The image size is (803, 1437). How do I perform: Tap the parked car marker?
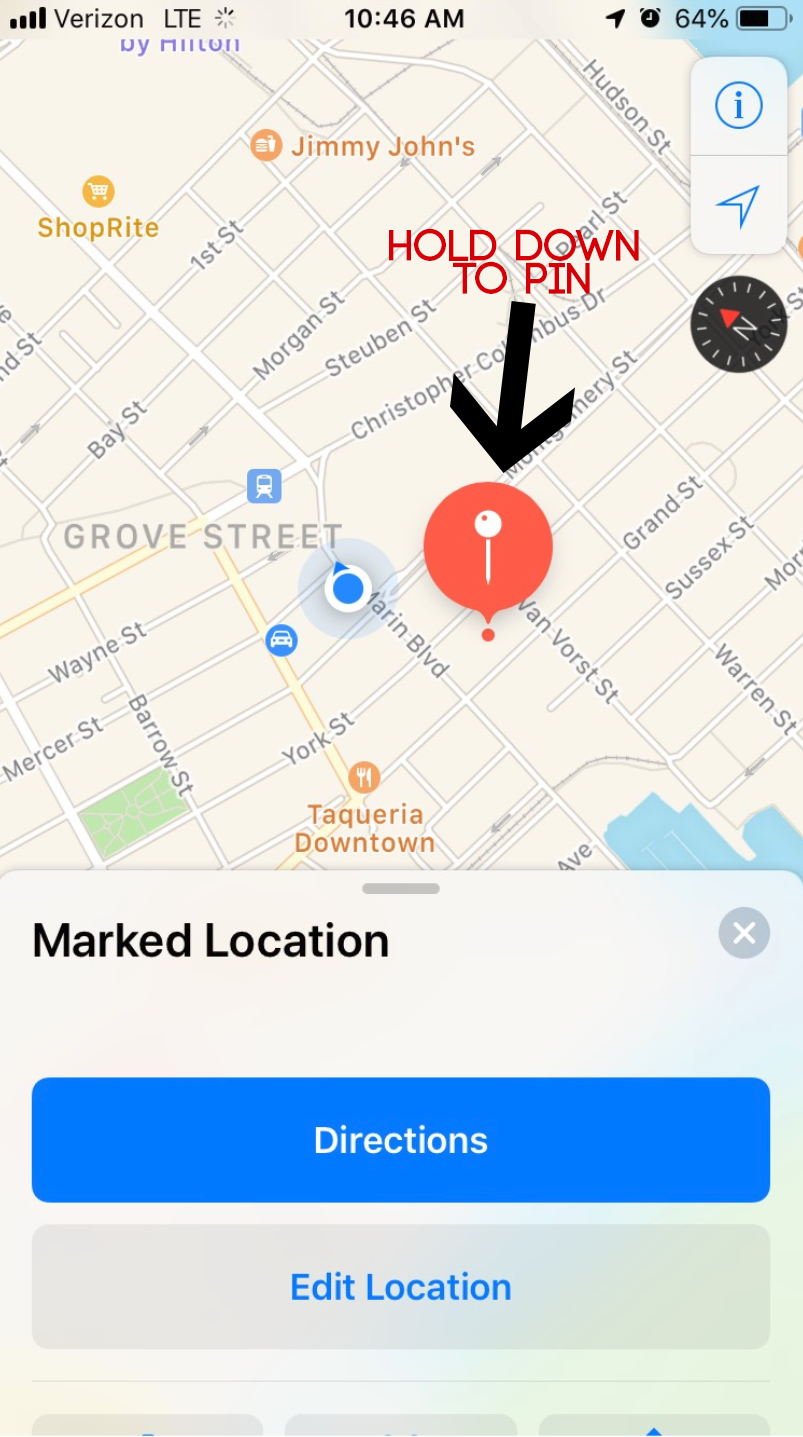point(282,640)
